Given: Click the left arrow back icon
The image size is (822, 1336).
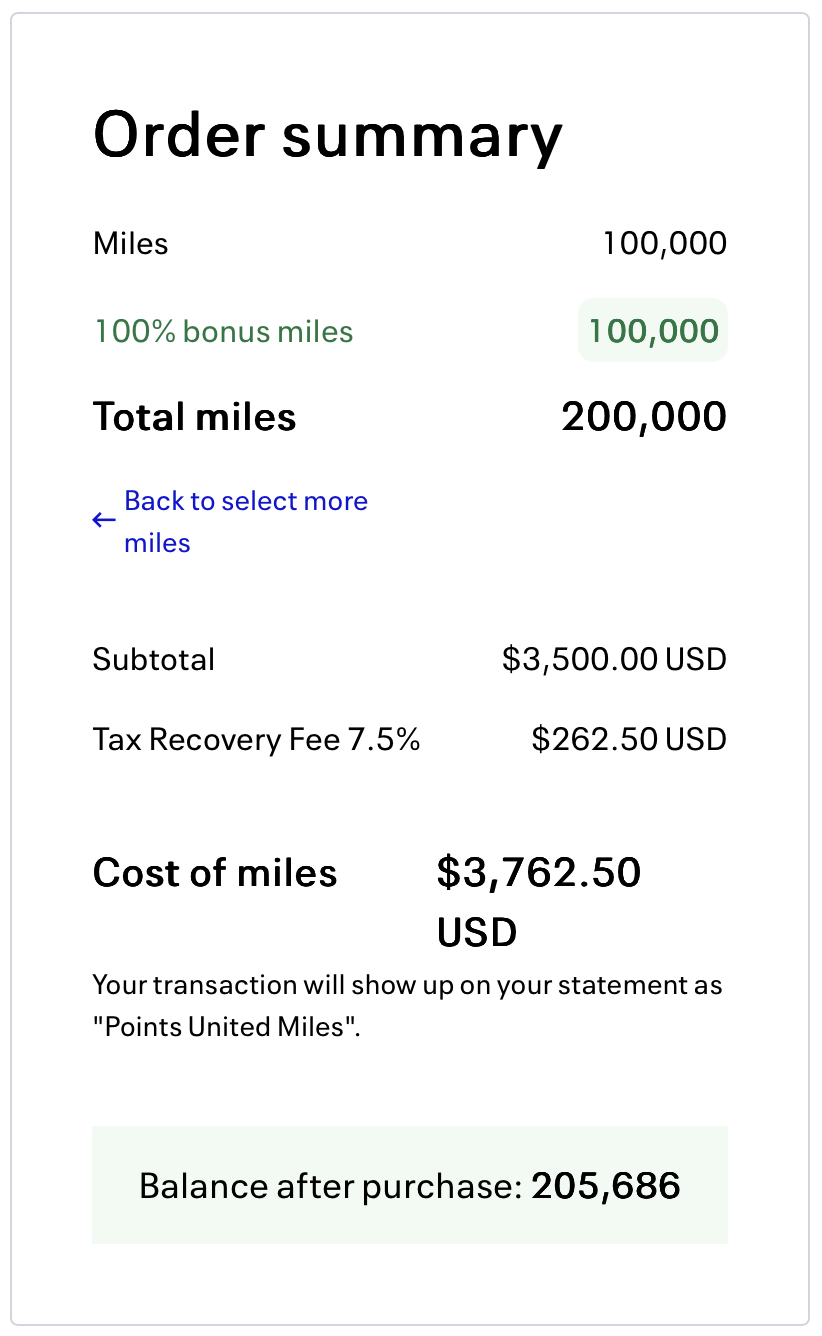Looking at the screenshot, I should (x=104, y=520).
